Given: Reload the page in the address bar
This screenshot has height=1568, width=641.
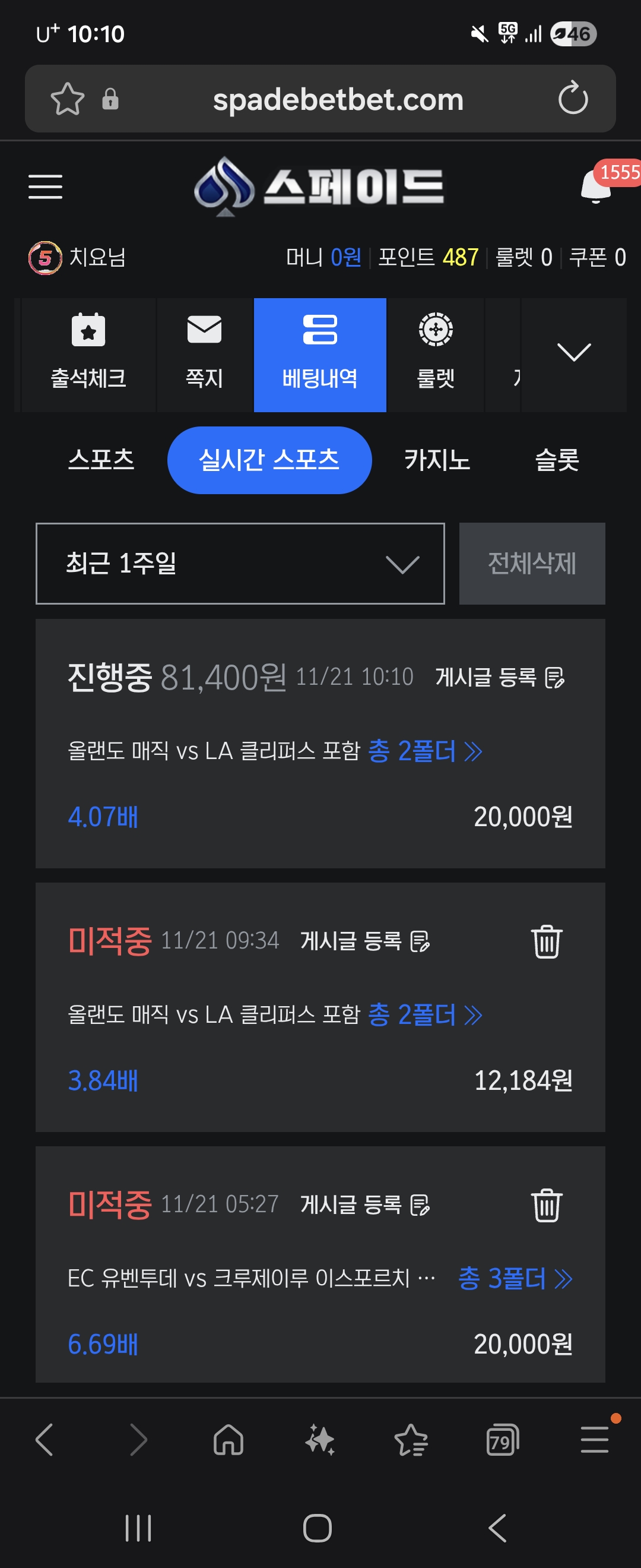Looking at the screenshot, I should click(x=573, y=99).
